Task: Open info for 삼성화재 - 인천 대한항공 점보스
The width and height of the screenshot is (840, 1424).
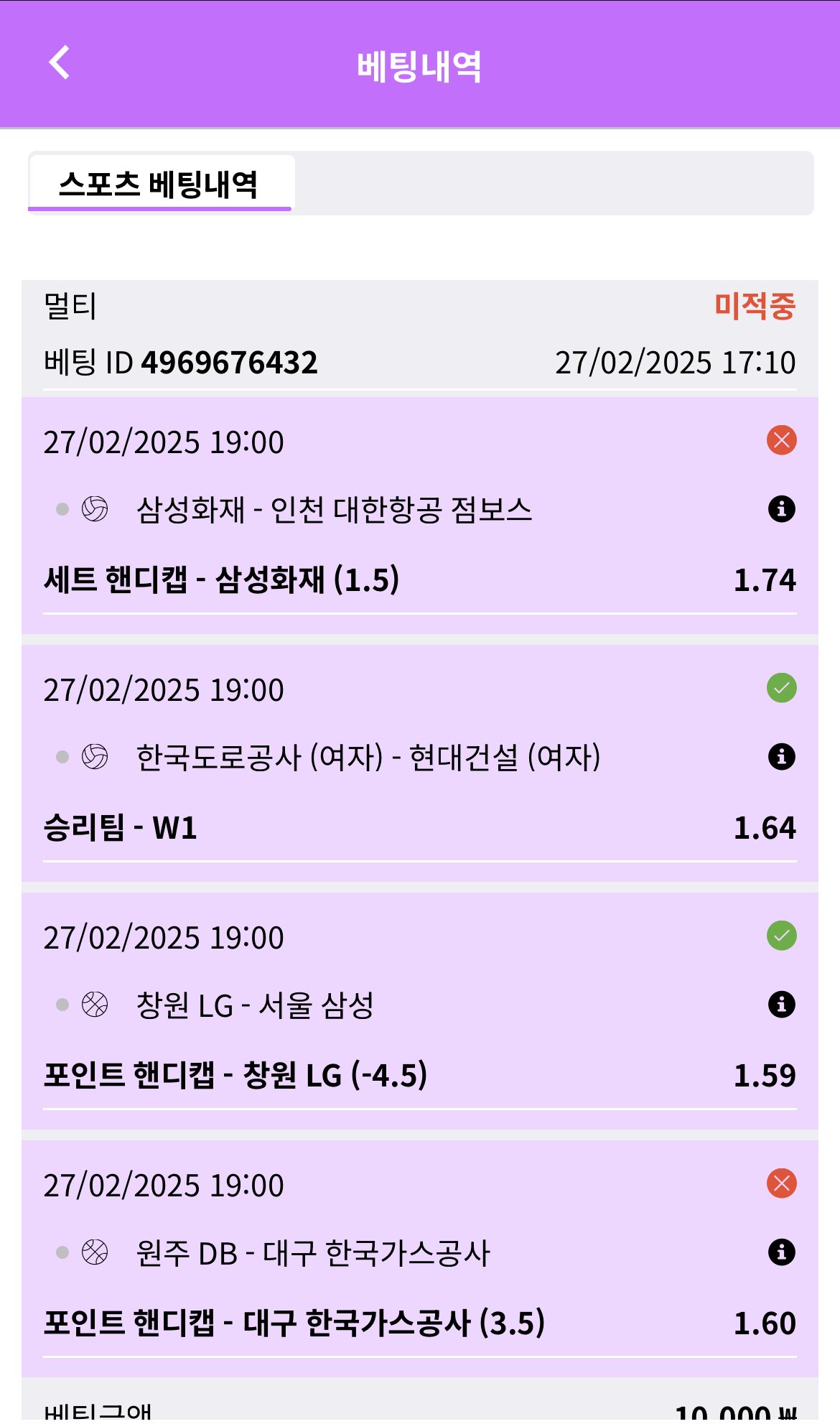Action: click(x=782, y=509)
